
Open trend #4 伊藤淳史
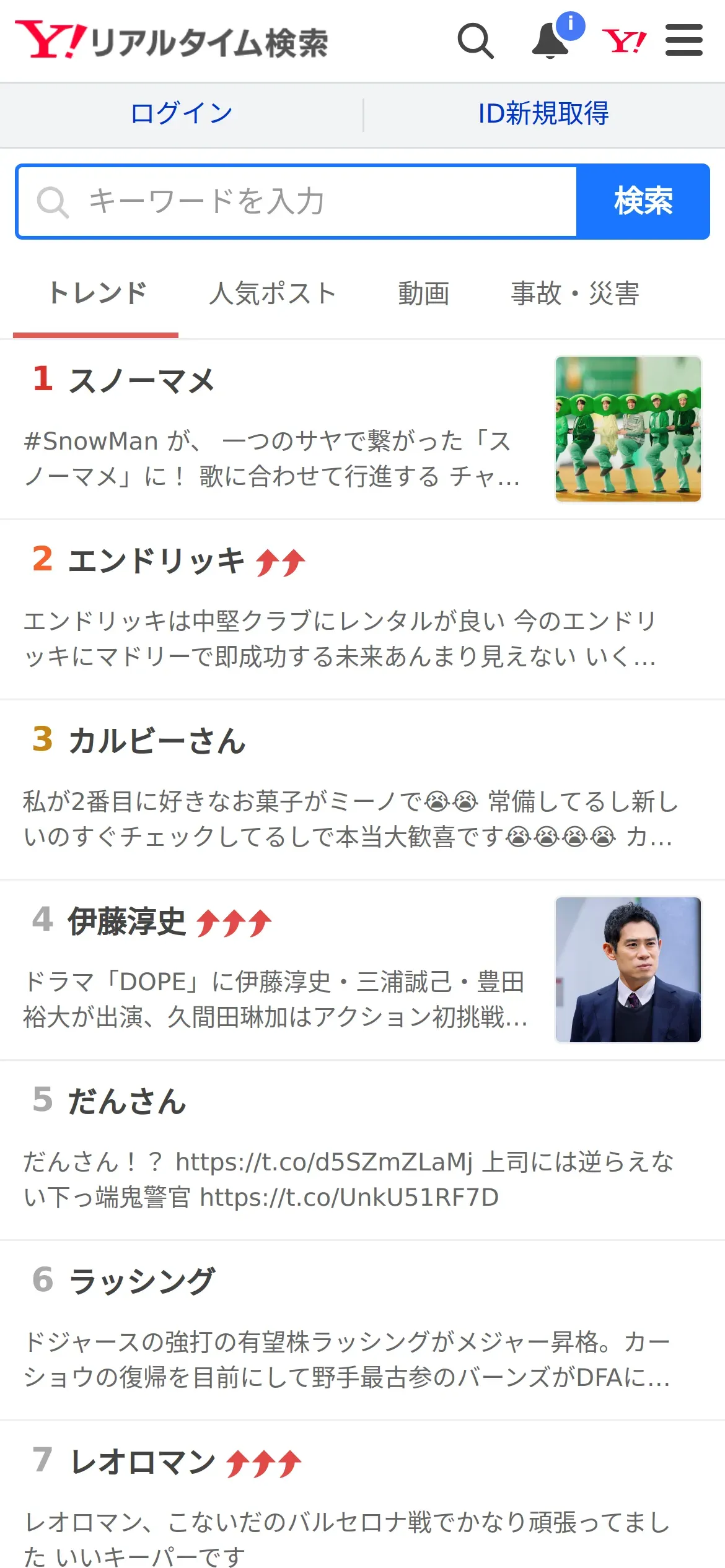tap(362, 970)
